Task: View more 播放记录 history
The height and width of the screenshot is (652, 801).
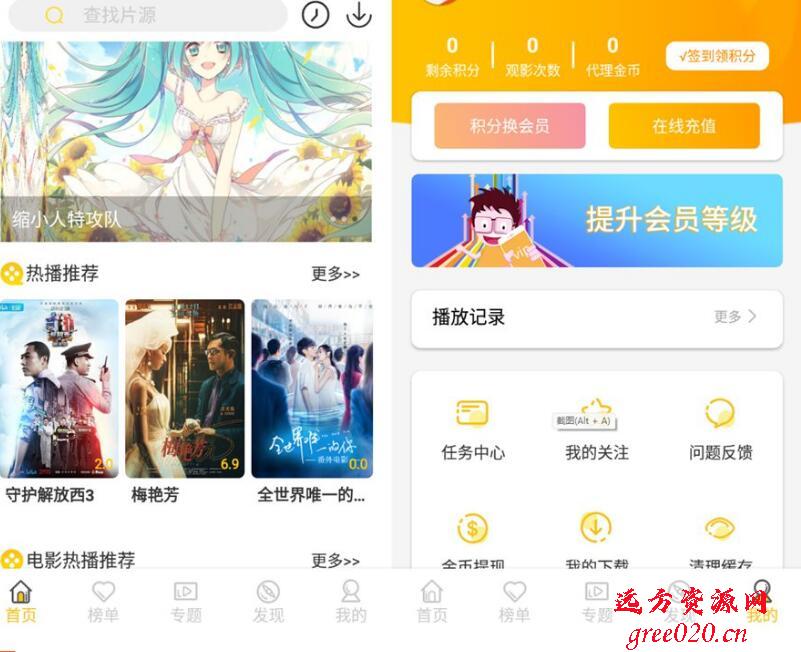Action: pyautogui.click(x=735, y=317)
